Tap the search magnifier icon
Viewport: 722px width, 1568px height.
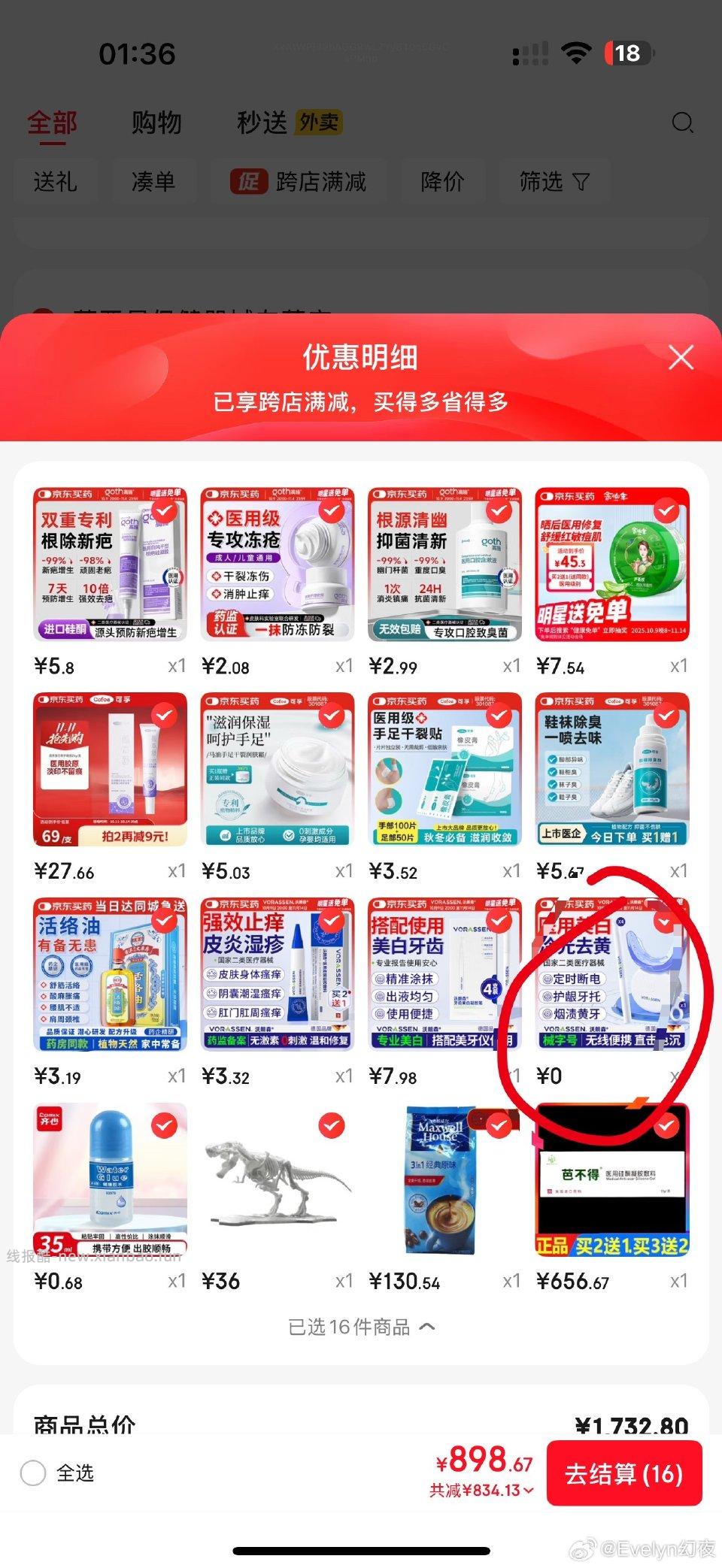(x=683, y=123)
